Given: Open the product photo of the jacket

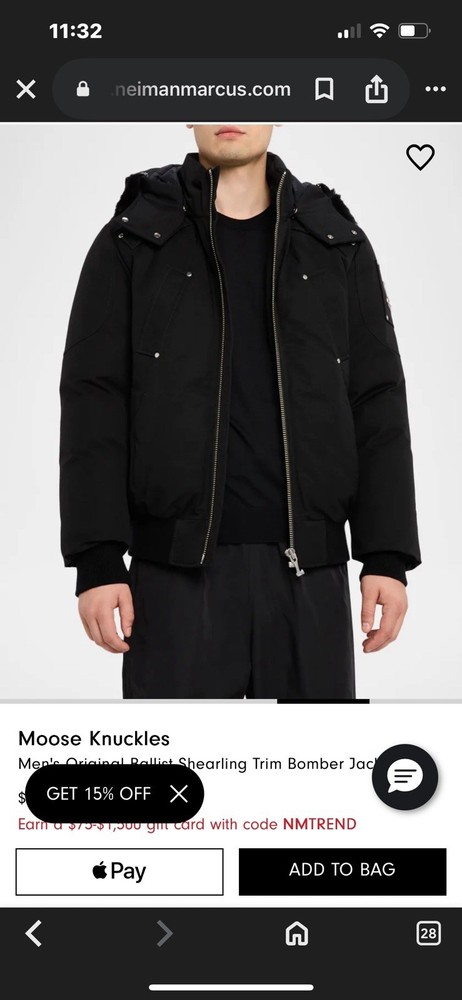Looking at the screenshot, I should 231,411.
